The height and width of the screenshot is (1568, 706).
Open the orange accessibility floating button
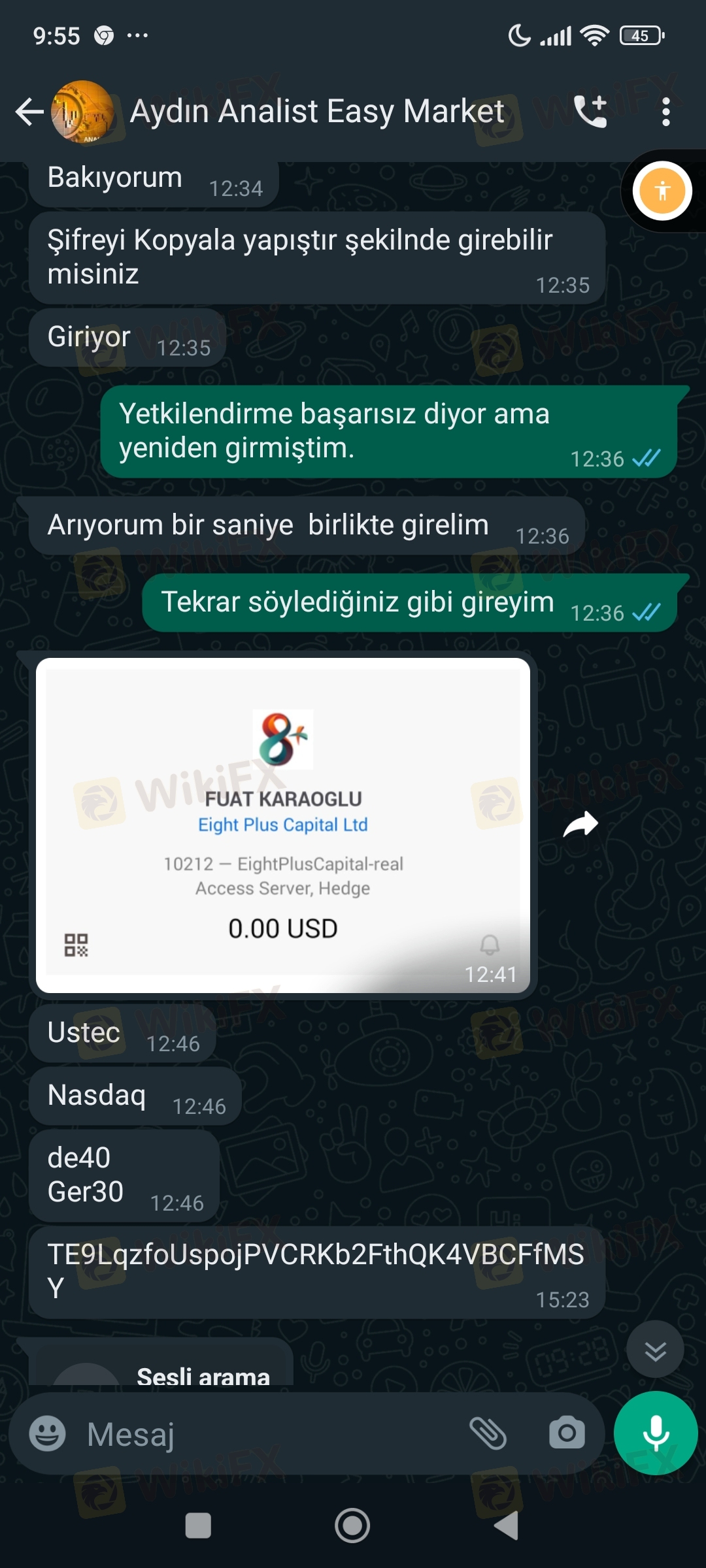click(662, 191)
